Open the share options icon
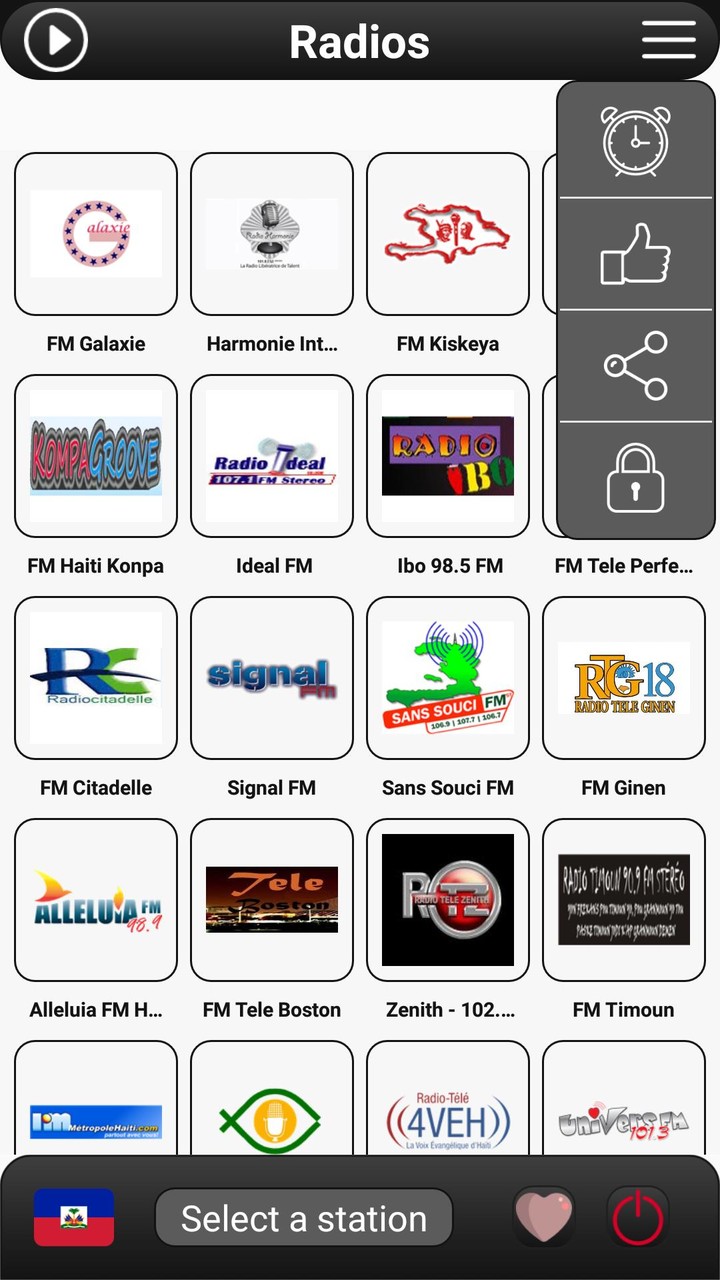The width and height of the screenshot is (720, 1280). click(636, 366)
